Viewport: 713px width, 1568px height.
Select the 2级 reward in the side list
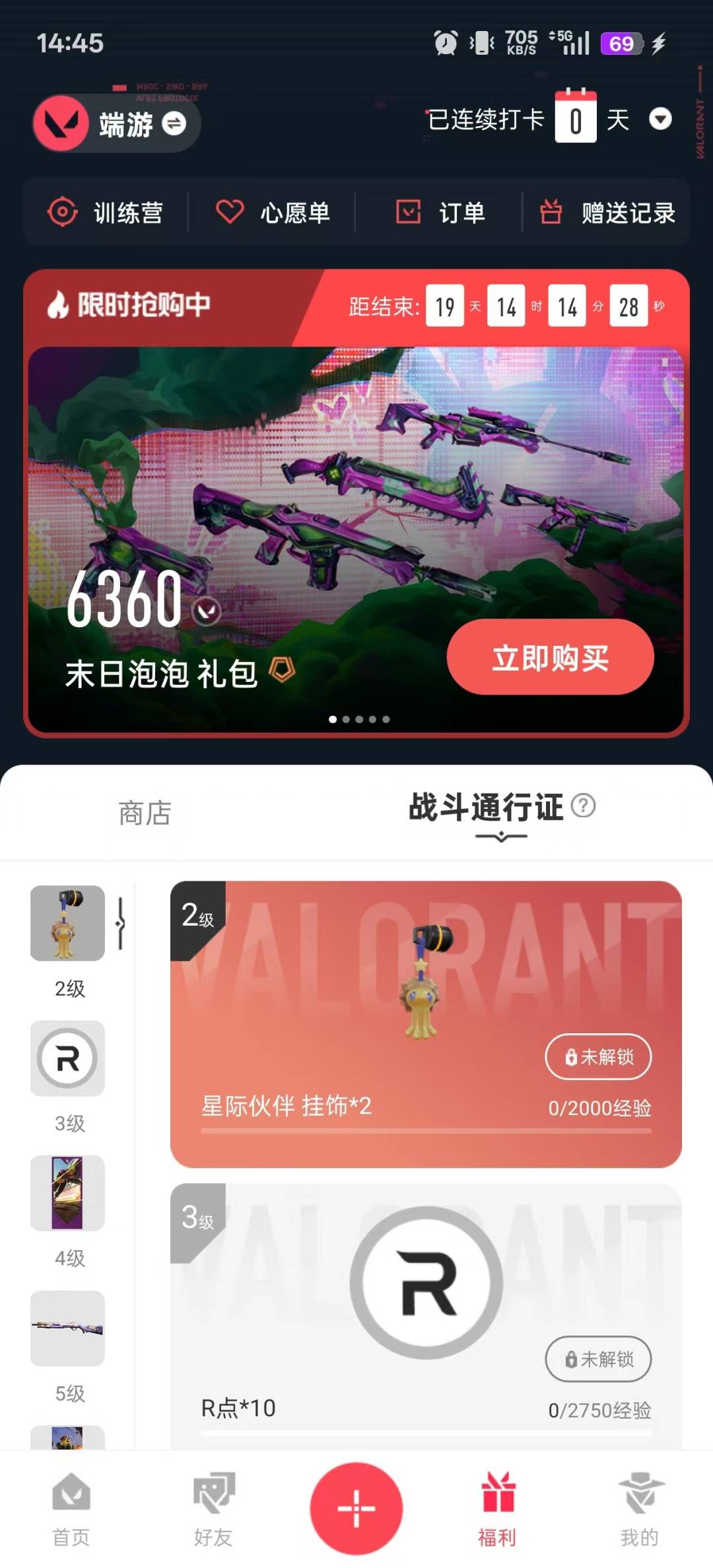[x=68, y=942]
